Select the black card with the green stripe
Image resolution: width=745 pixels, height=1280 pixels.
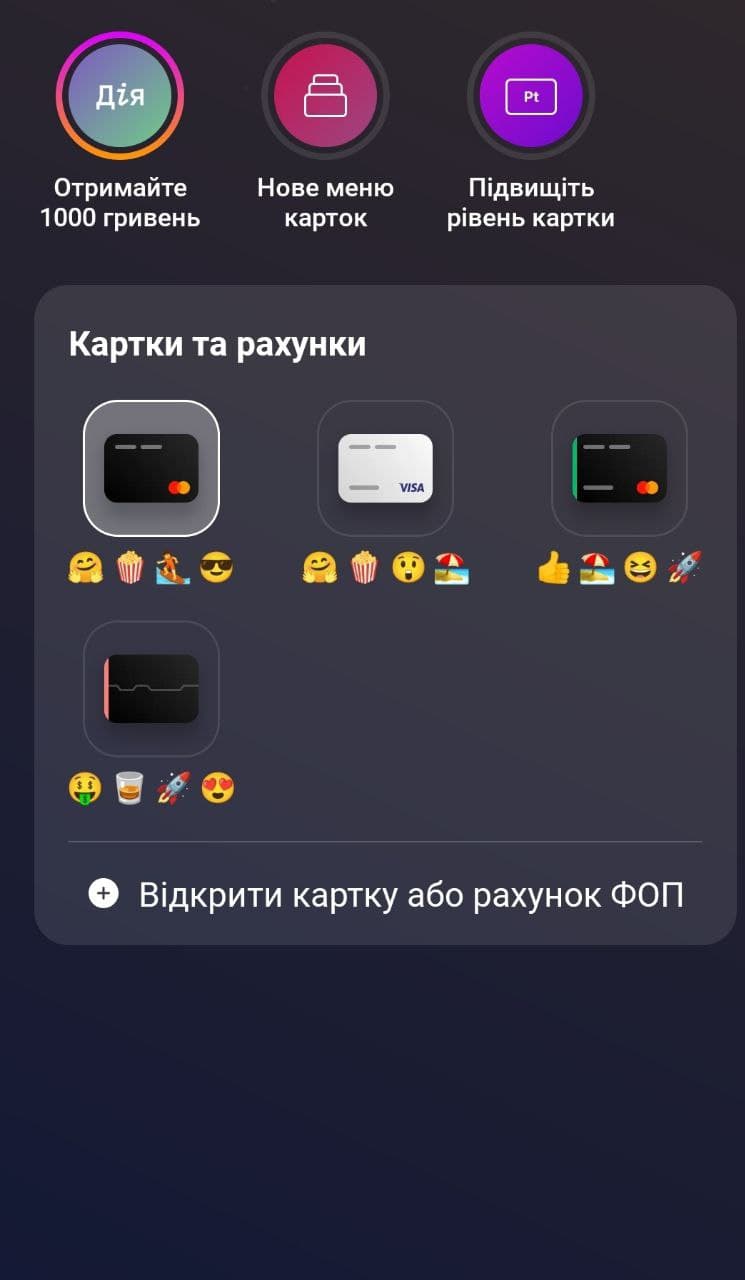point(619,468)
